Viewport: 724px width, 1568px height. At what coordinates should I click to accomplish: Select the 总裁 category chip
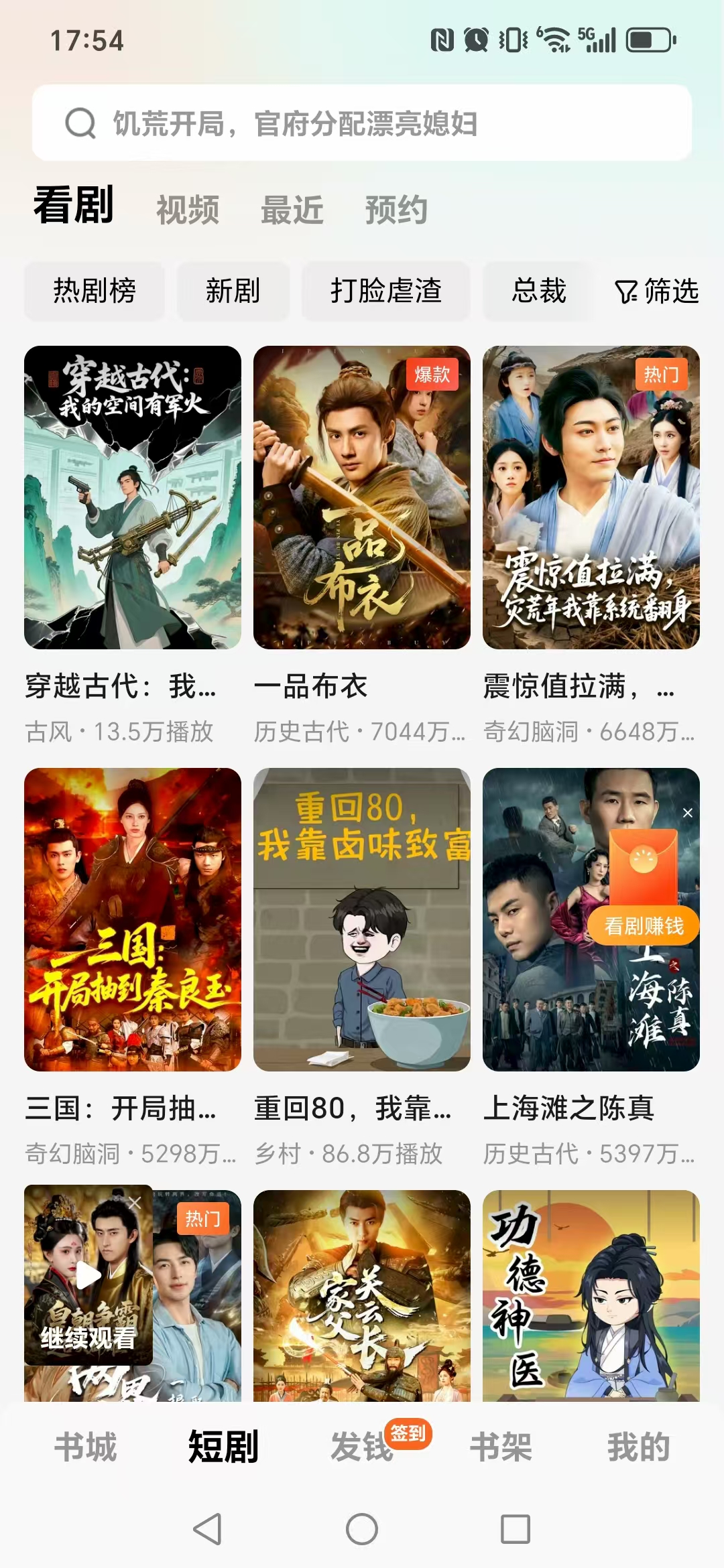(x=538, y=291)
